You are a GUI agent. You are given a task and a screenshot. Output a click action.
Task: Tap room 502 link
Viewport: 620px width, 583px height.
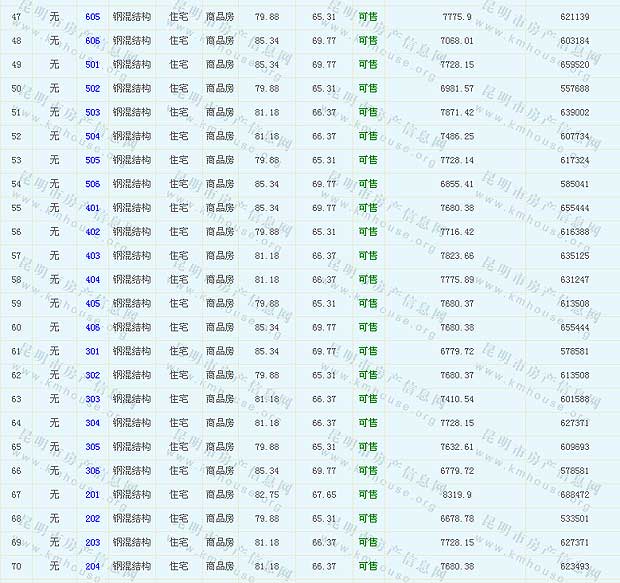click(x=93, y=89)
